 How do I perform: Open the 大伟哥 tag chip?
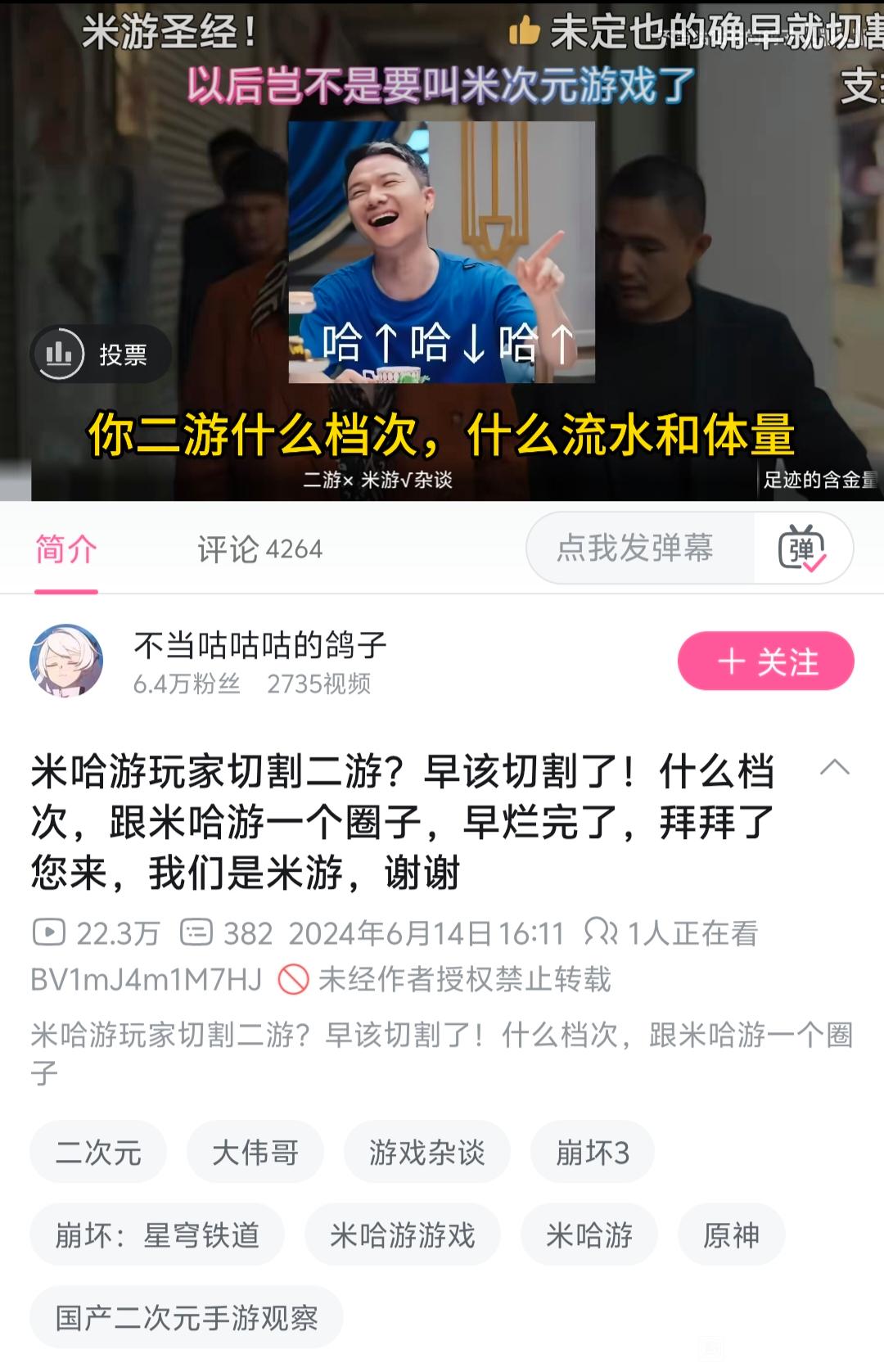pyautogui.click(x=255, y=1153)
